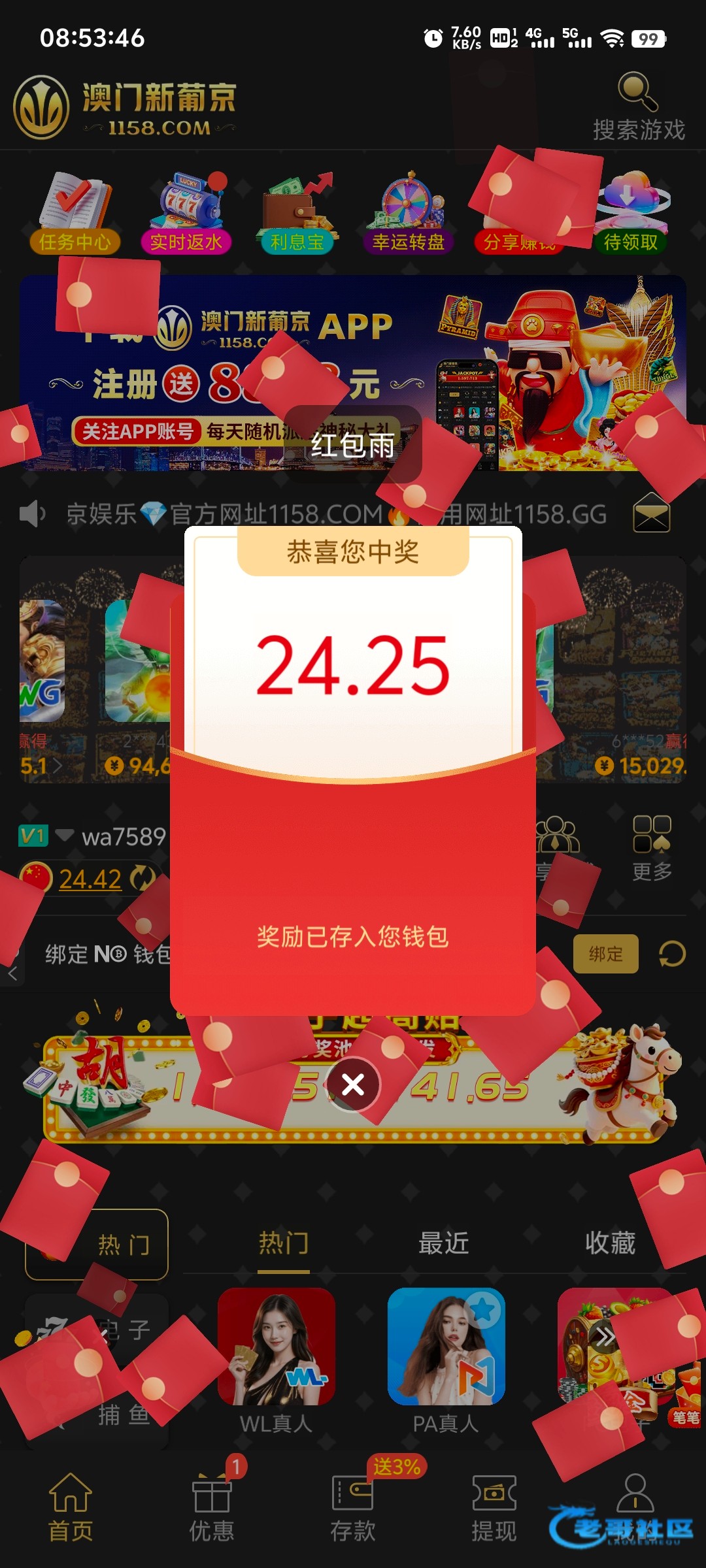Screen dimensions: 706x1568
Task: Switch to the 收藏 favorites tab
Action: (x=610, y=1243)
